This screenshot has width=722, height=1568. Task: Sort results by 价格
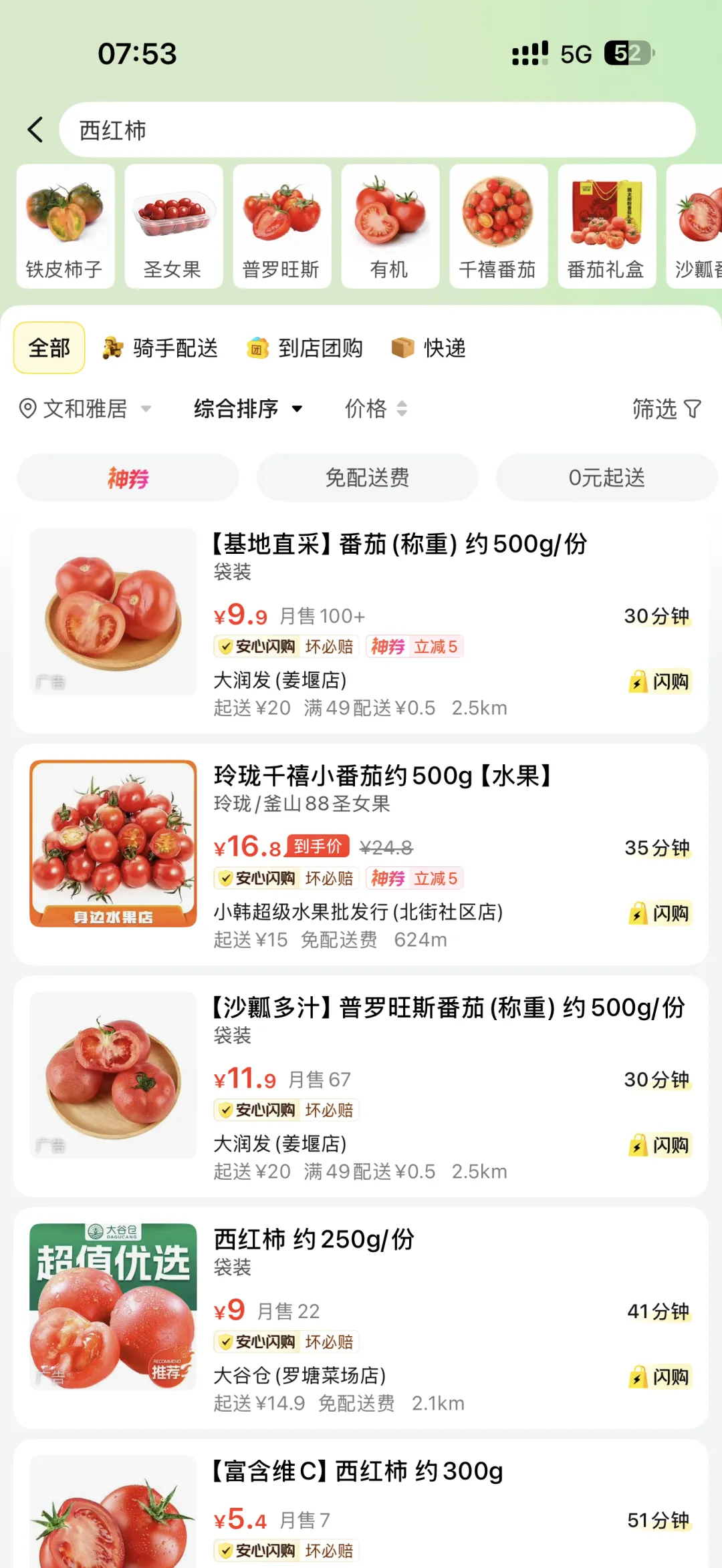pos(375,408)
